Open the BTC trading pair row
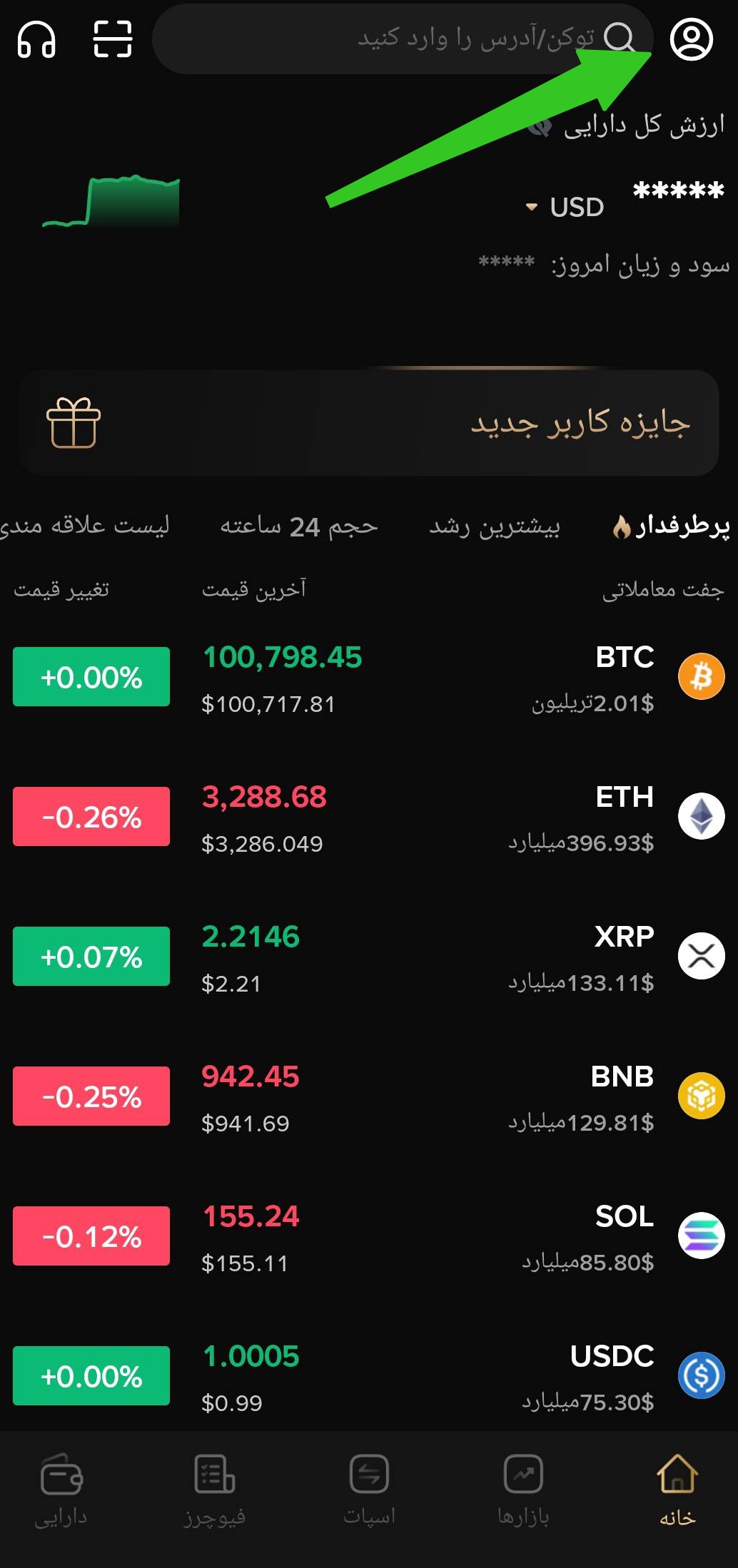 coord(369,677)
